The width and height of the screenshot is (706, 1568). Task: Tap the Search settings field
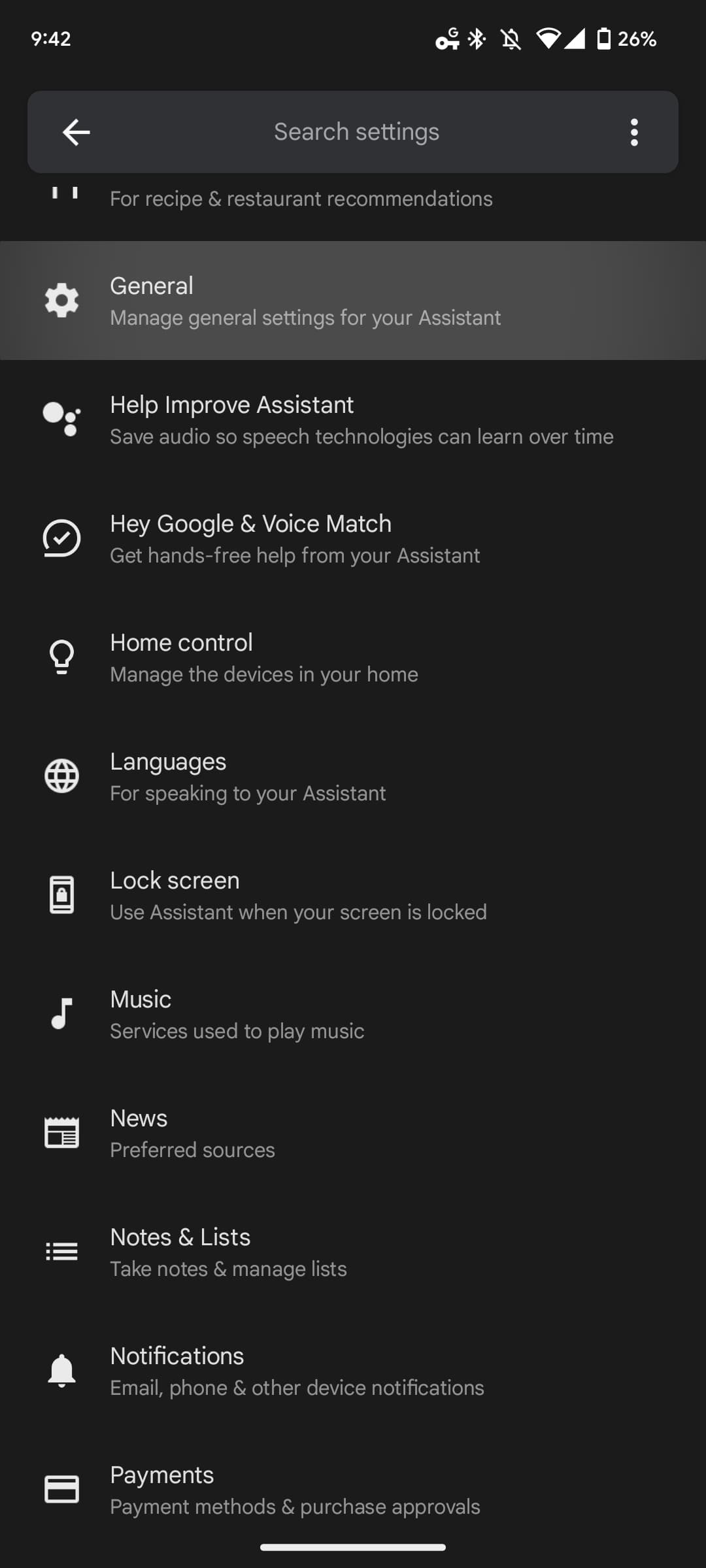[x=356, y=132]
